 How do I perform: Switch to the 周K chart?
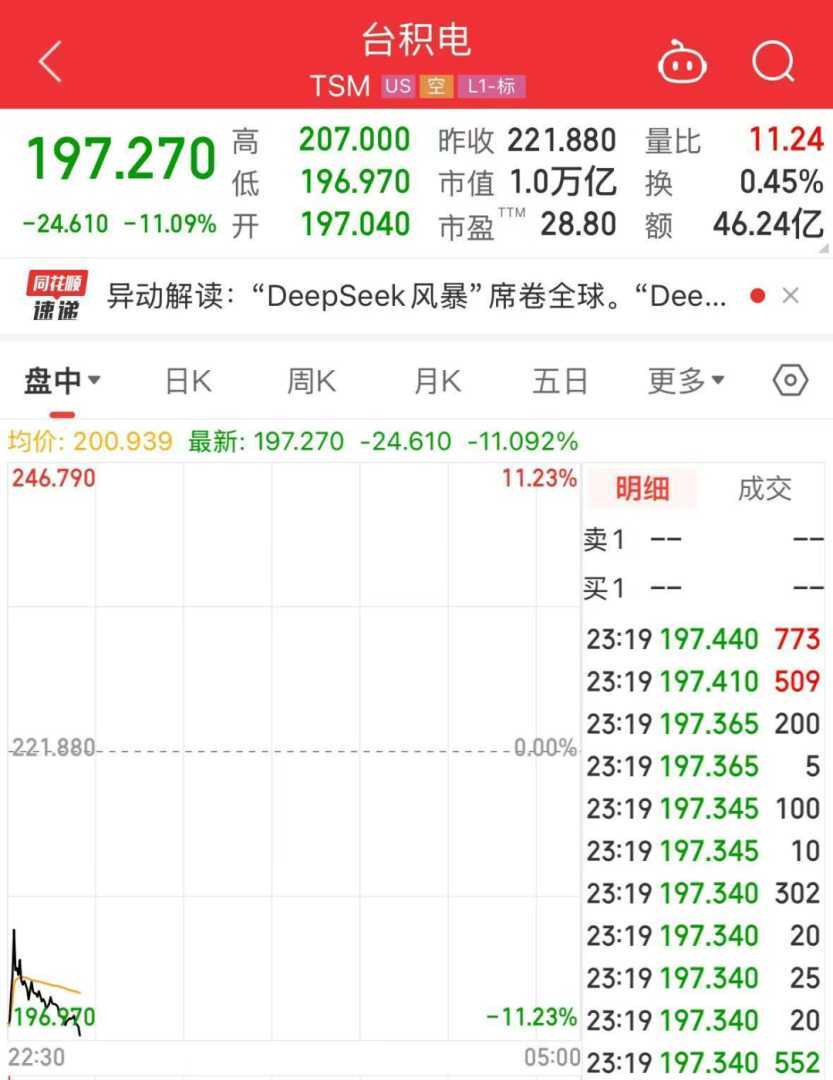[311, 381]
